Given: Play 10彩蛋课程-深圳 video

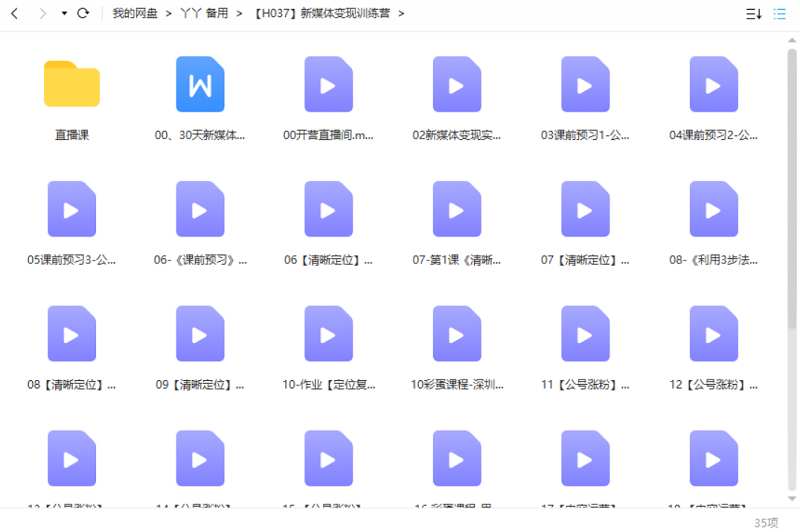Looking at the screenshot, I should click(x=457, y=334).
